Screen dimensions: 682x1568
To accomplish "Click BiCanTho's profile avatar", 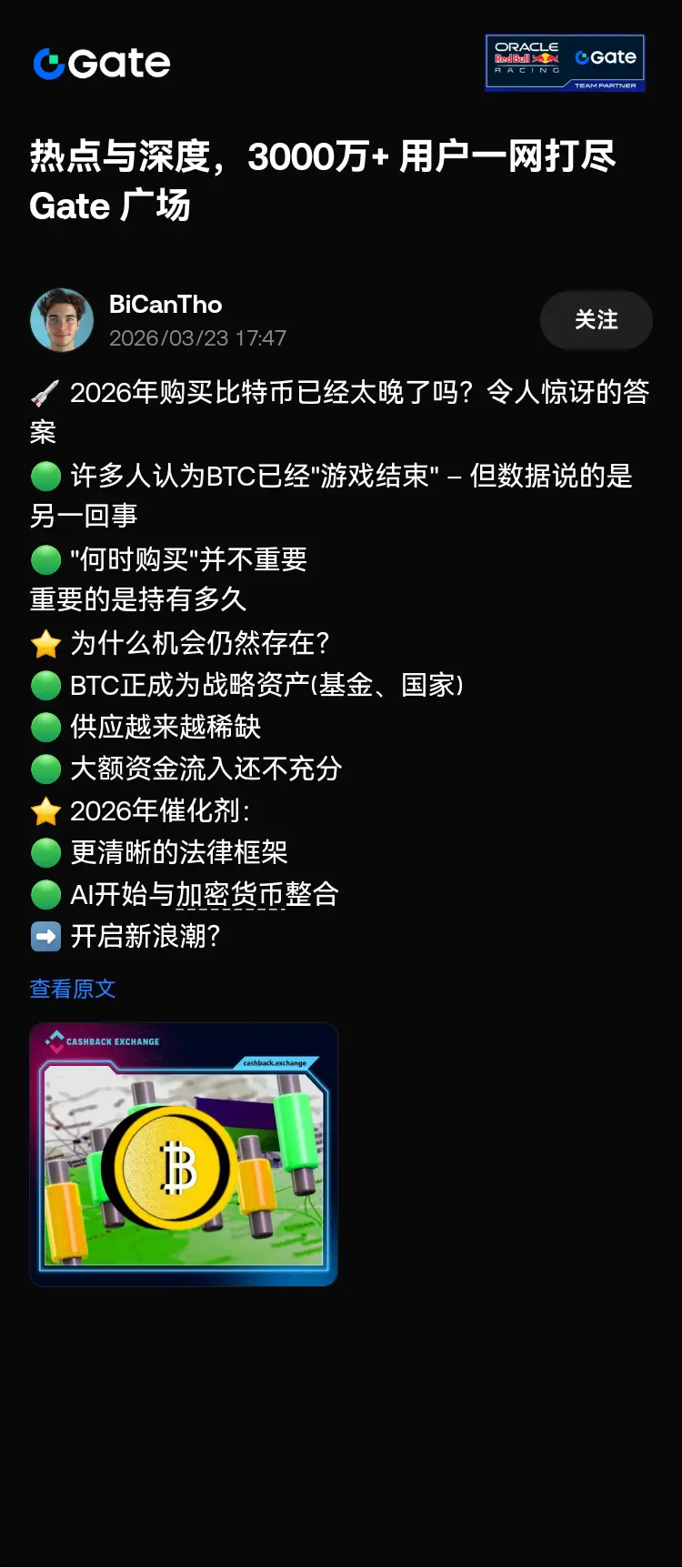I will (x=61, y=319).
